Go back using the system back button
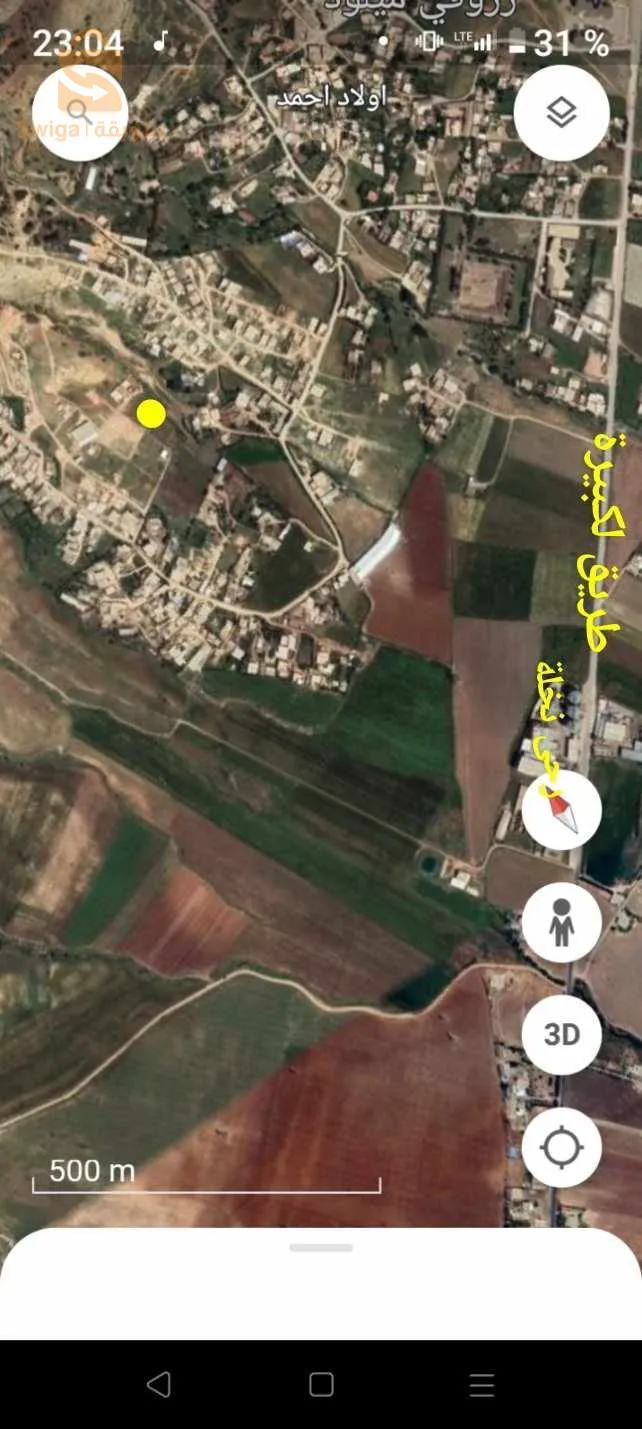This screenshot has height=1429, width=642. pos(158,1384)
